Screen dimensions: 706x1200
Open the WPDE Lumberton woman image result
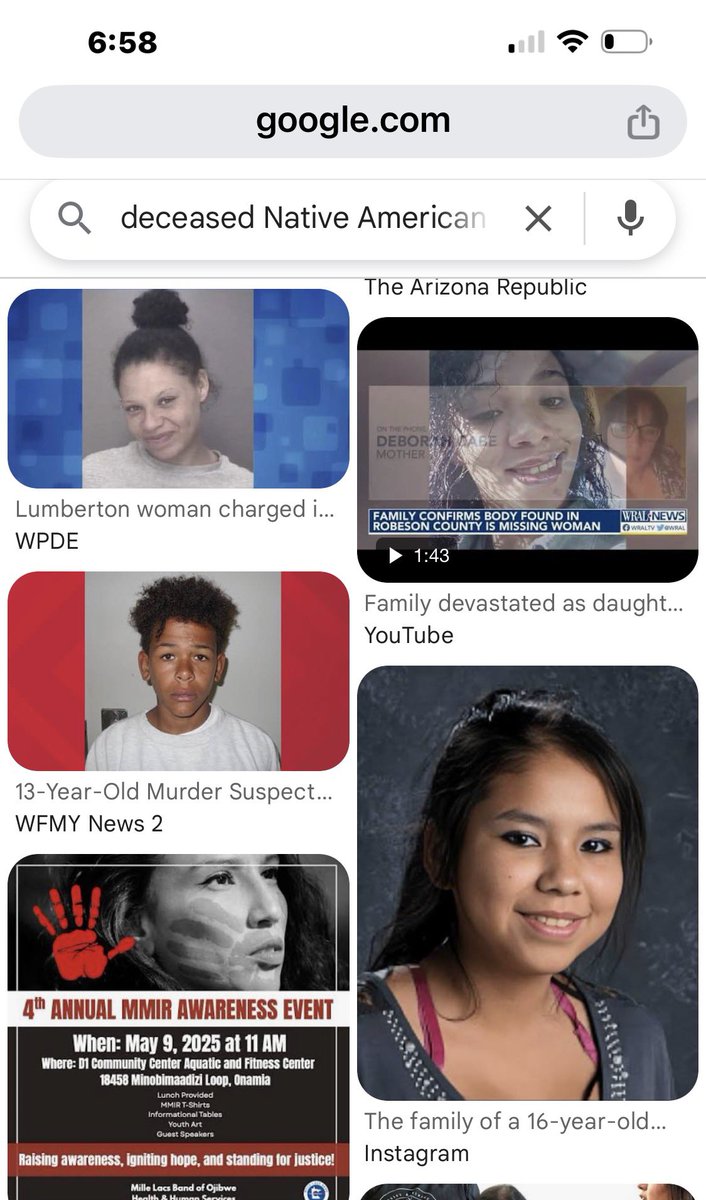(179, 389)
